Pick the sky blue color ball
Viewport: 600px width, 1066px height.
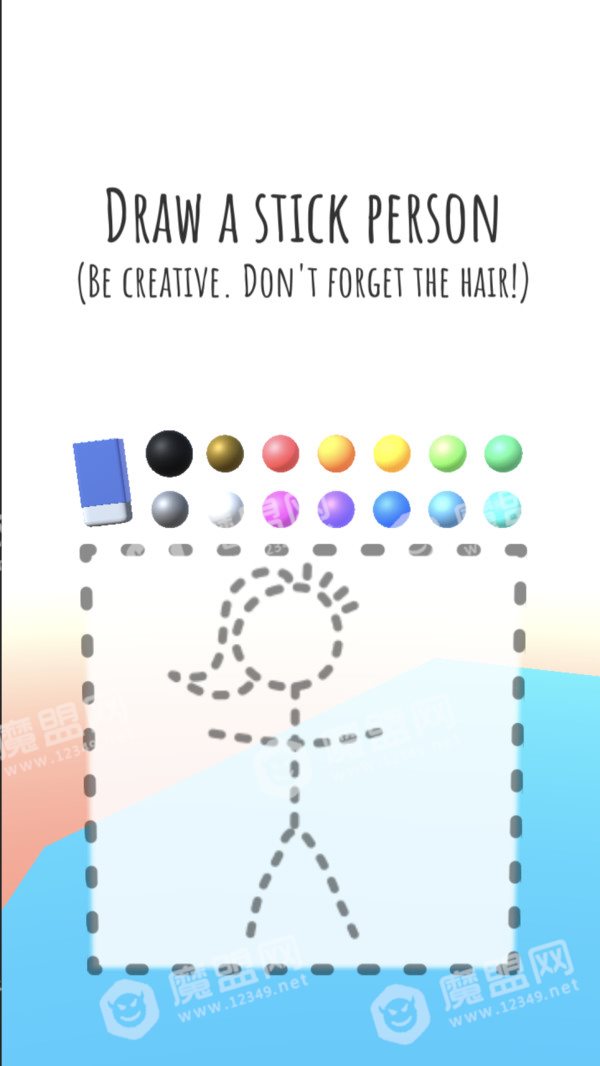[447, 509]
